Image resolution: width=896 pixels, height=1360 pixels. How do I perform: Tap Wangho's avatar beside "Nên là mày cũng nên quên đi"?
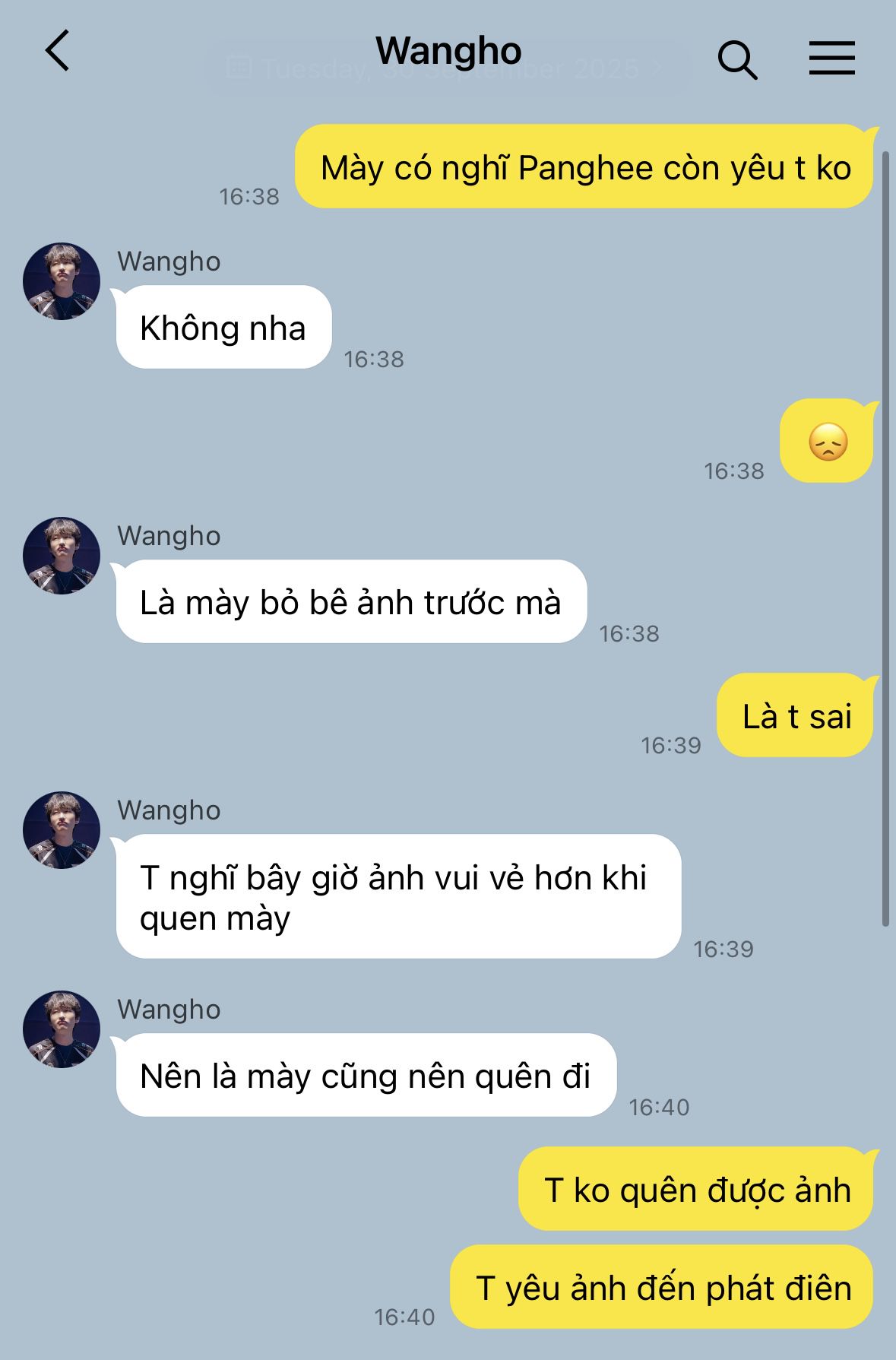pyautogui.click(x=62, y=1029)
